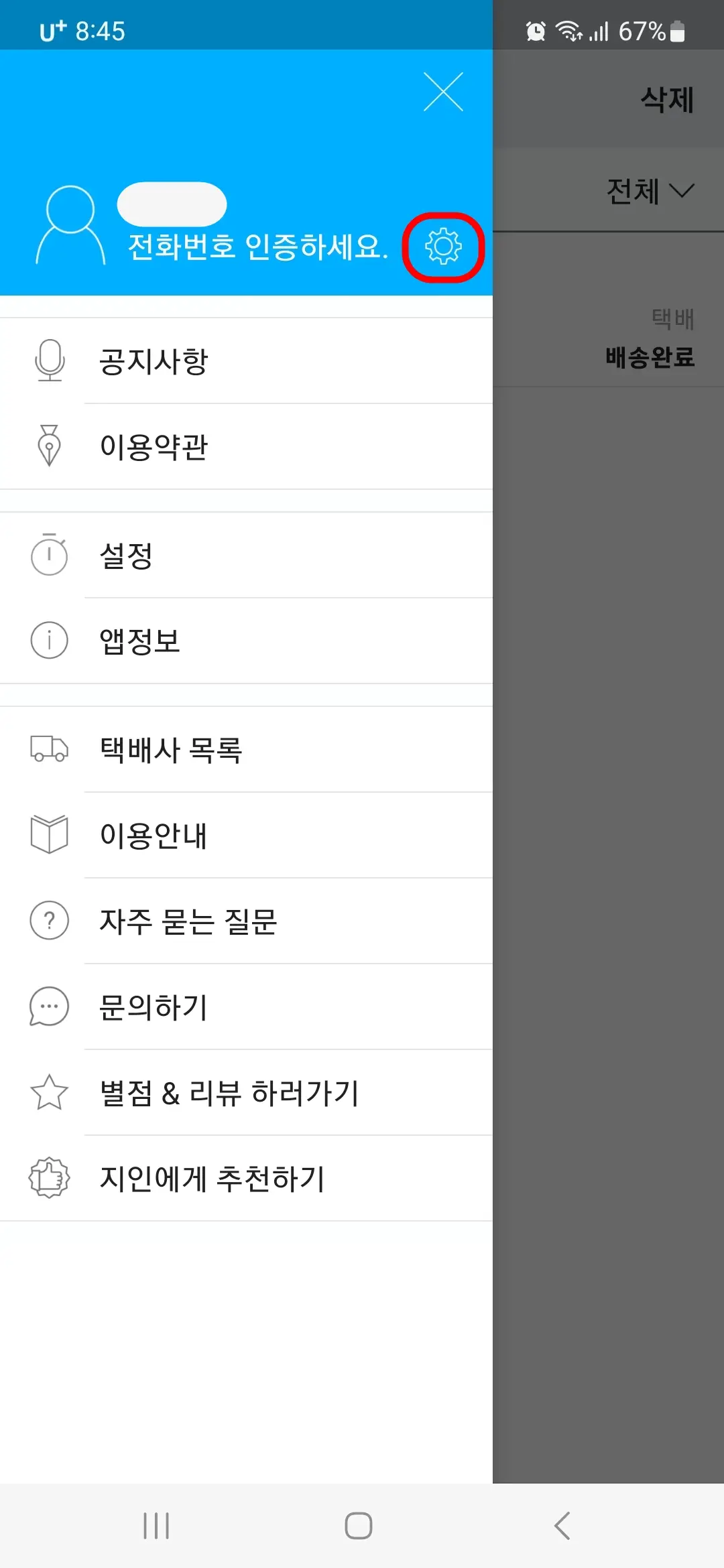This screenshot has width=724, height=1568.
Task: Tap the Wi-Fi icon in the status bar
Action: [568, 30]
